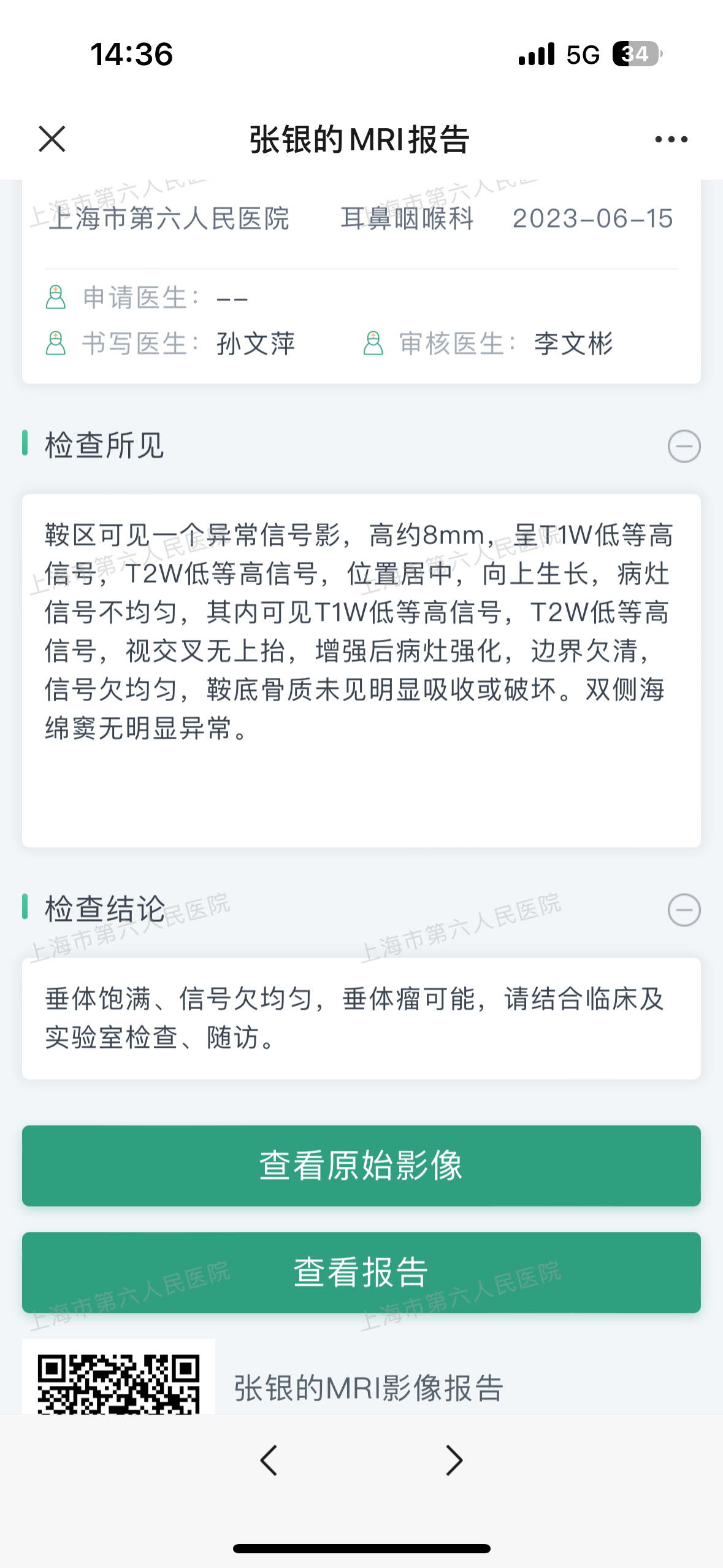Open the report via 查看报告
This screenshot has height=1568, width=723.
[x=361, y=1272]
